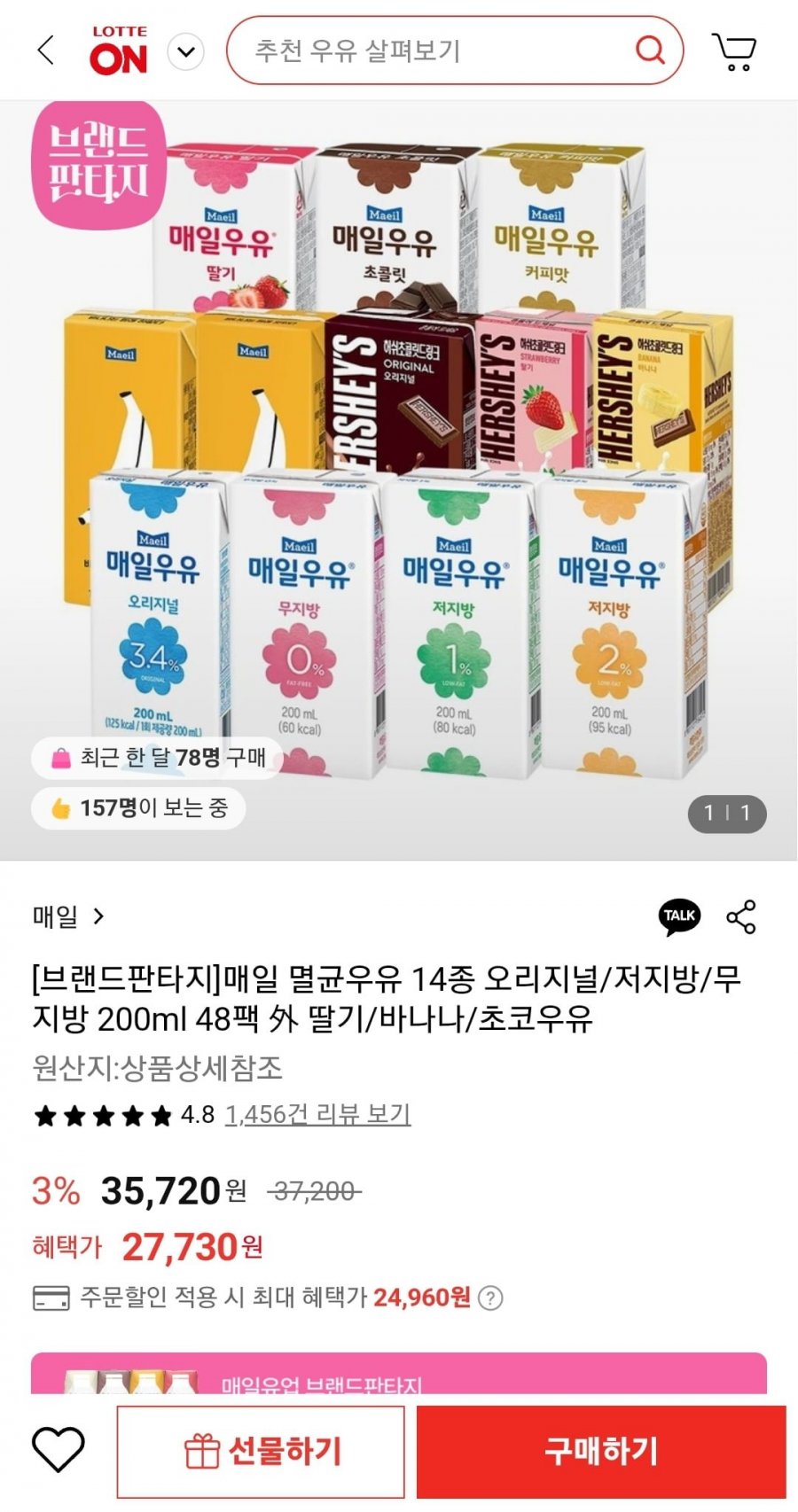Go back to the previous page
The image size is (798, 1512).
pos(46,51)
